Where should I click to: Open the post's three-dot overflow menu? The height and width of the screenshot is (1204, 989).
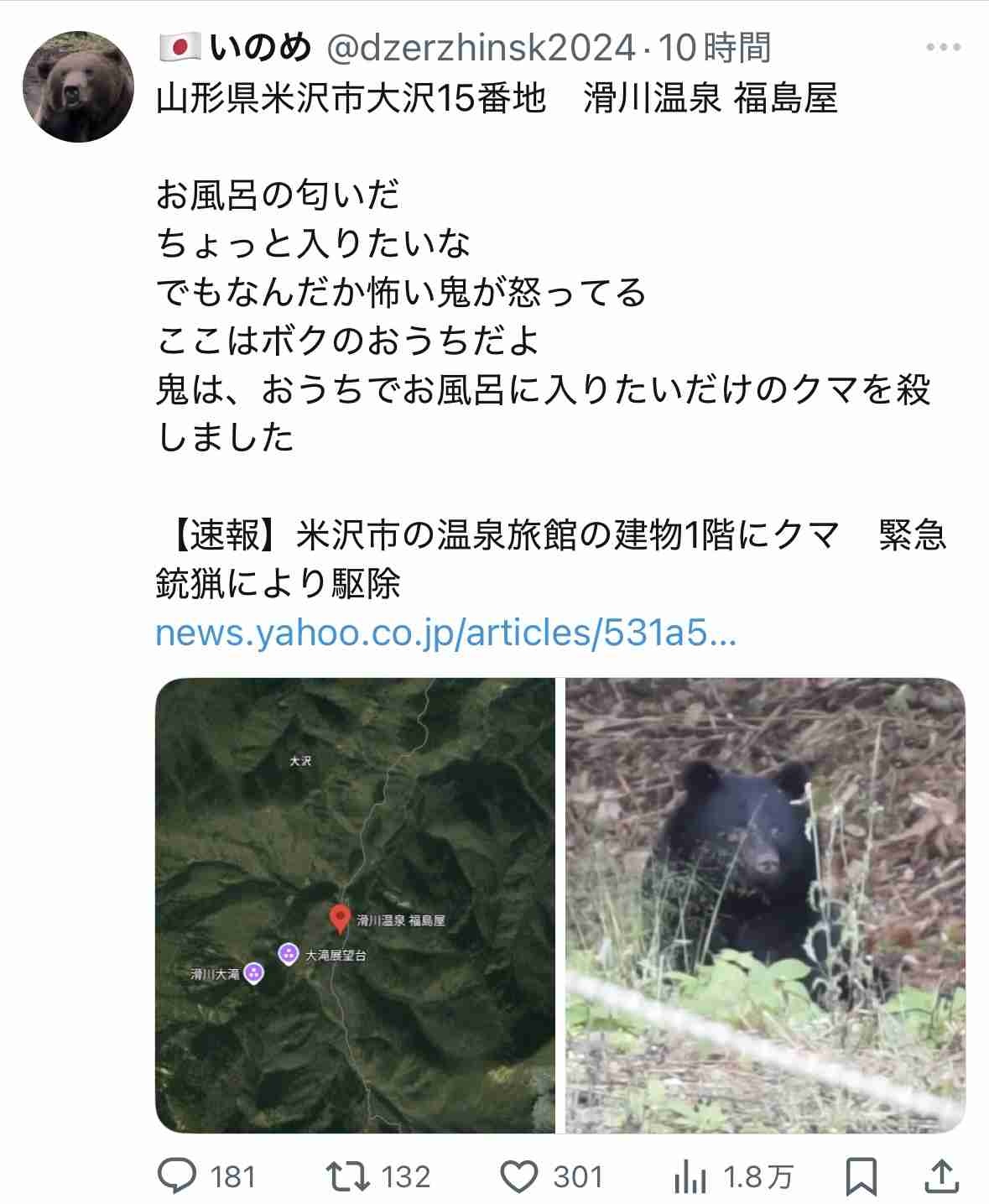(x=943, y=48)
